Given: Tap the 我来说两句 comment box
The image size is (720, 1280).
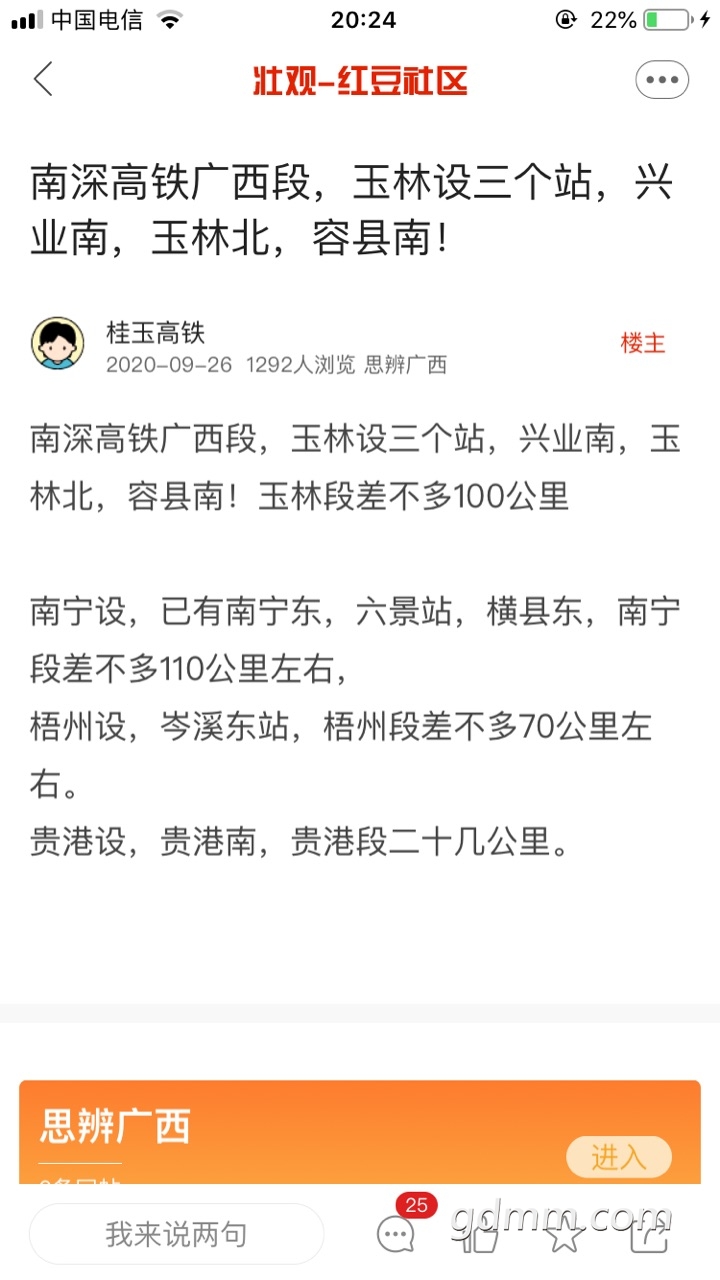Looking at the screenshot, I should tap(176, 1234).
